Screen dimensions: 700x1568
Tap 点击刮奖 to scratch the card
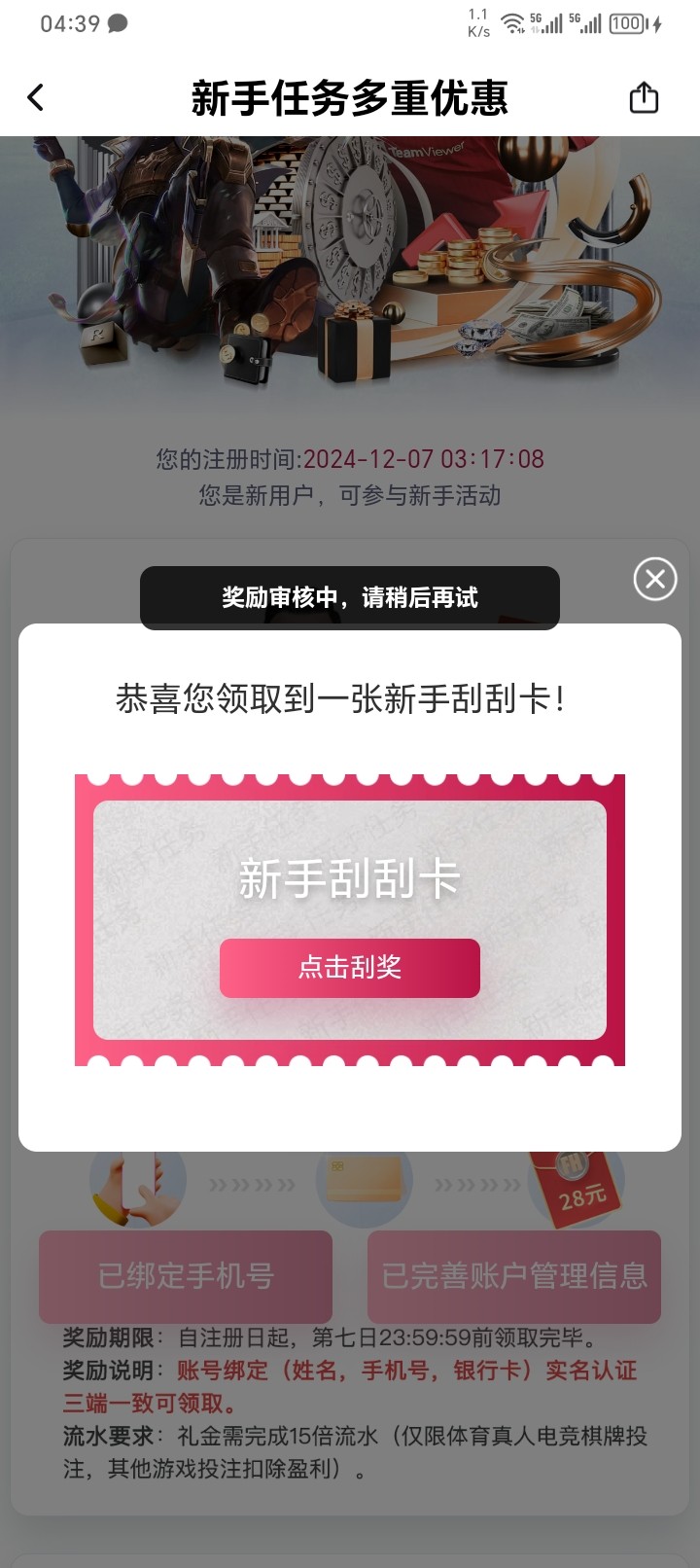[350, 968]
